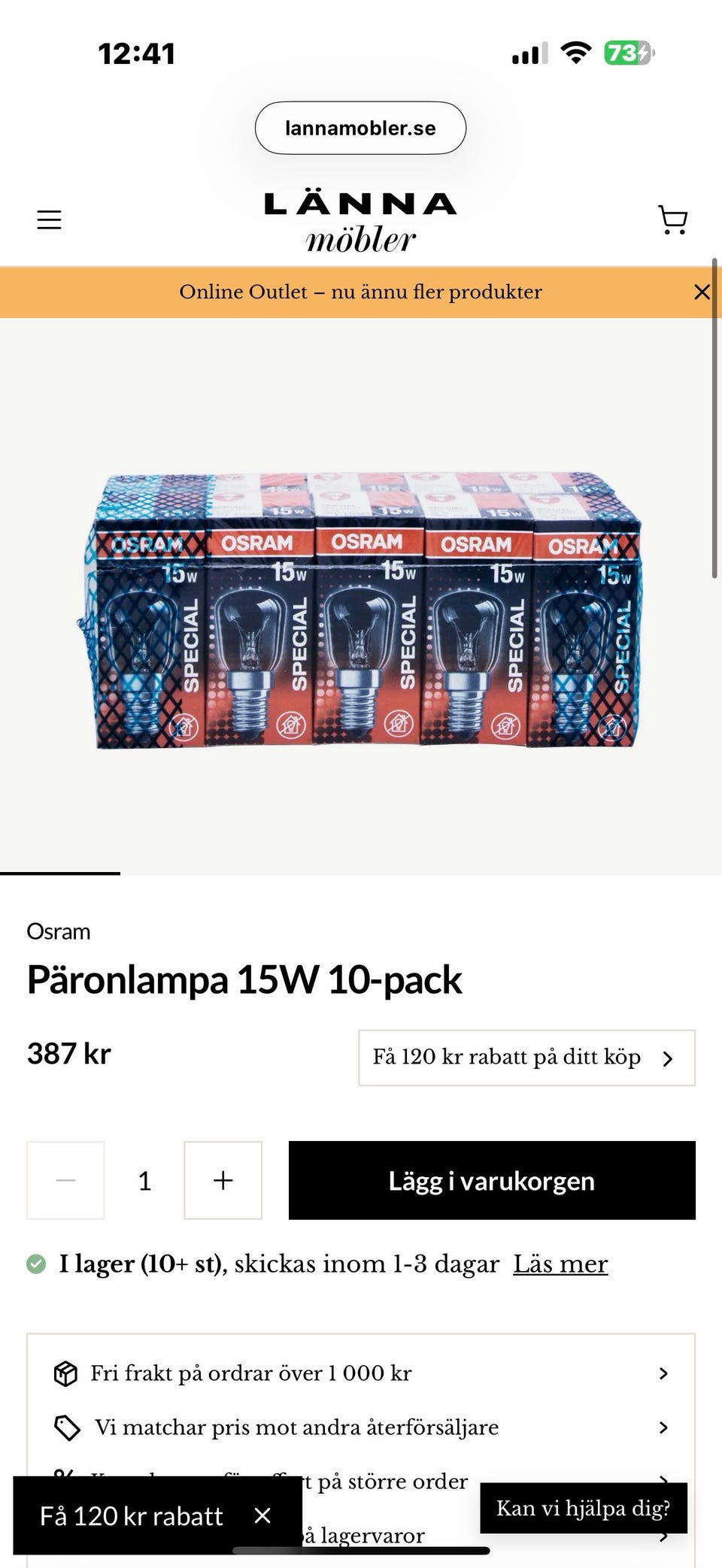This screenshot has width=722, height=1568.
Task: Open the shopping cart
Action: [x=672, y=219]
